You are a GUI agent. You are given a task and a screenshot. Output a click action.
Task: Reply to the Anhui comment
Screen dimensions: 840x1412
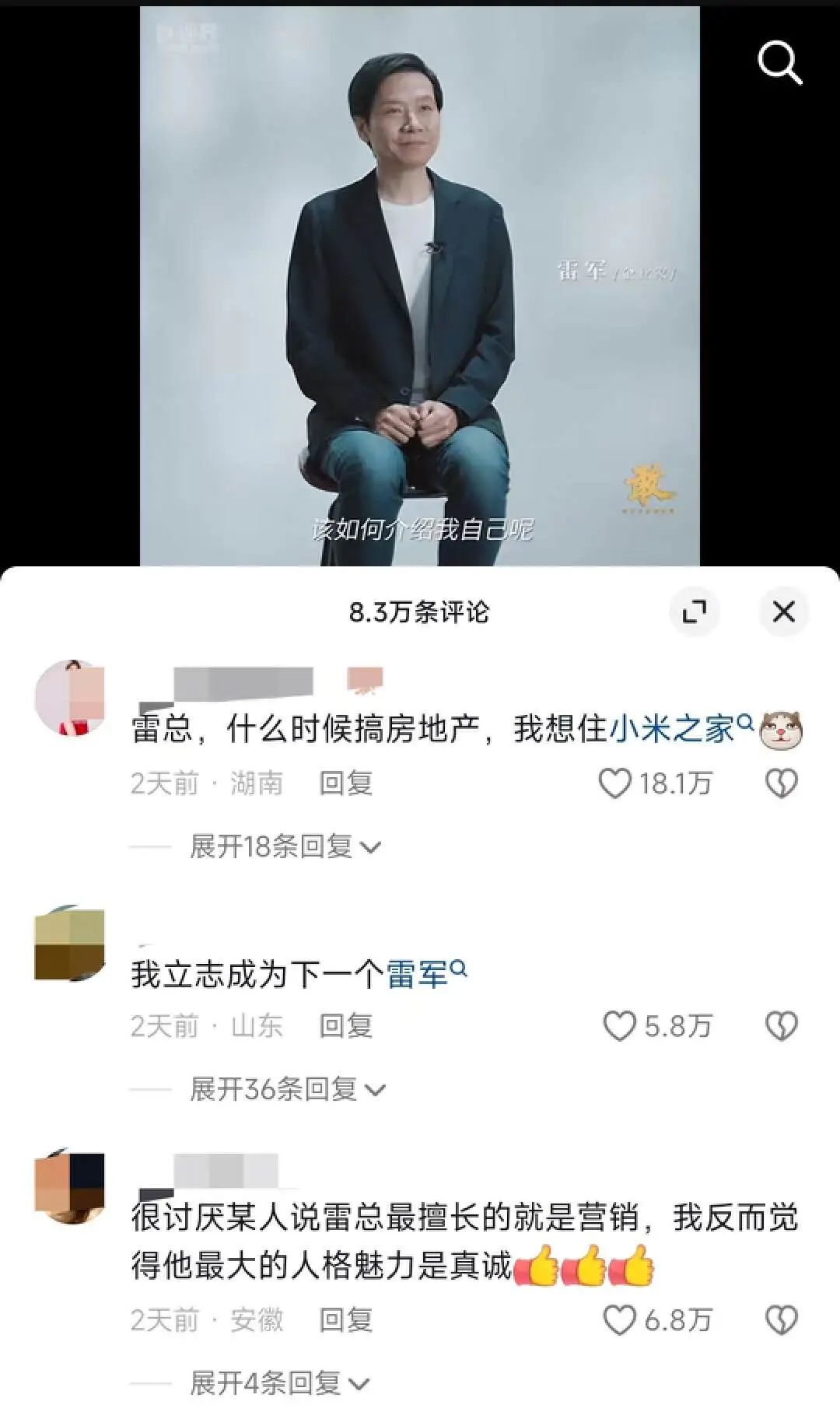click(x=346, y=1320)
